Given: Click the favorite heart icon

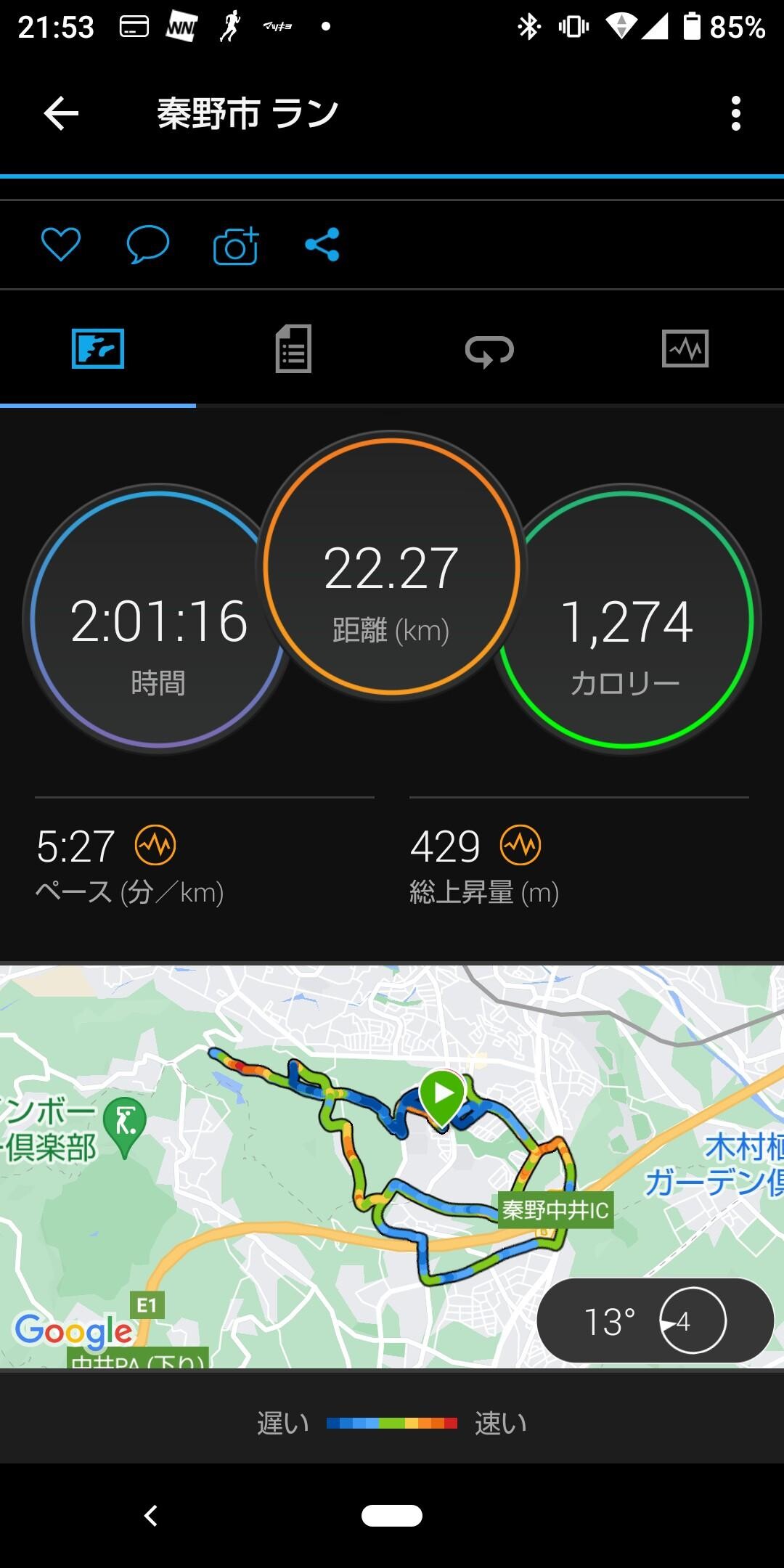Looking at the screenshot, I should (61, 244).
